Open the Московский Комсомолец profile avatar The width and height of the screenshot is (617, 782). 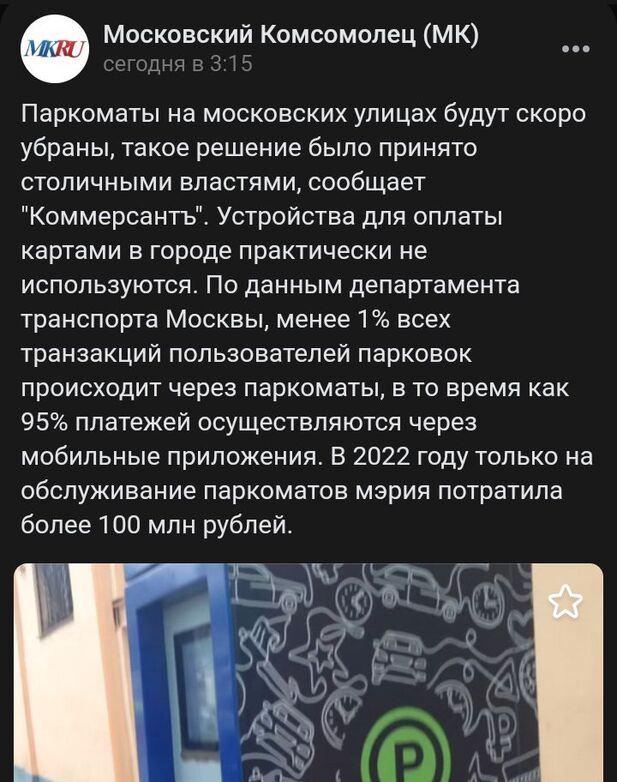pyautogui.click(x=54, y=49)
